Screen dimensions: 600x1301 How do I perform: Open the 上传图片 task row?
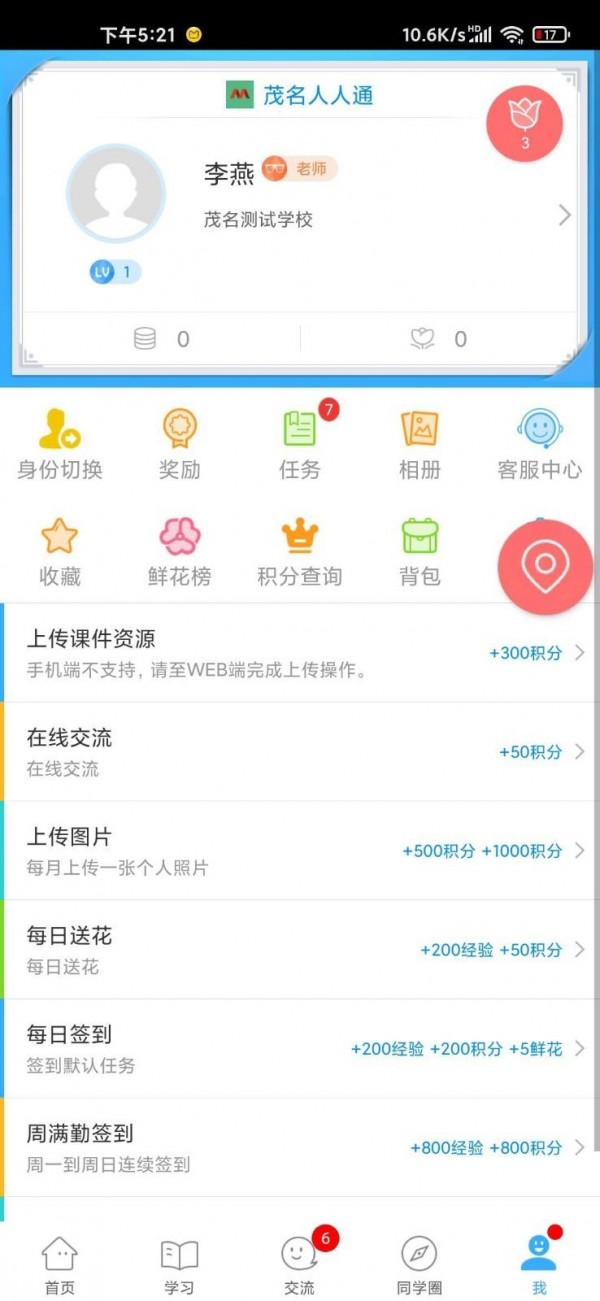(300, 851)
